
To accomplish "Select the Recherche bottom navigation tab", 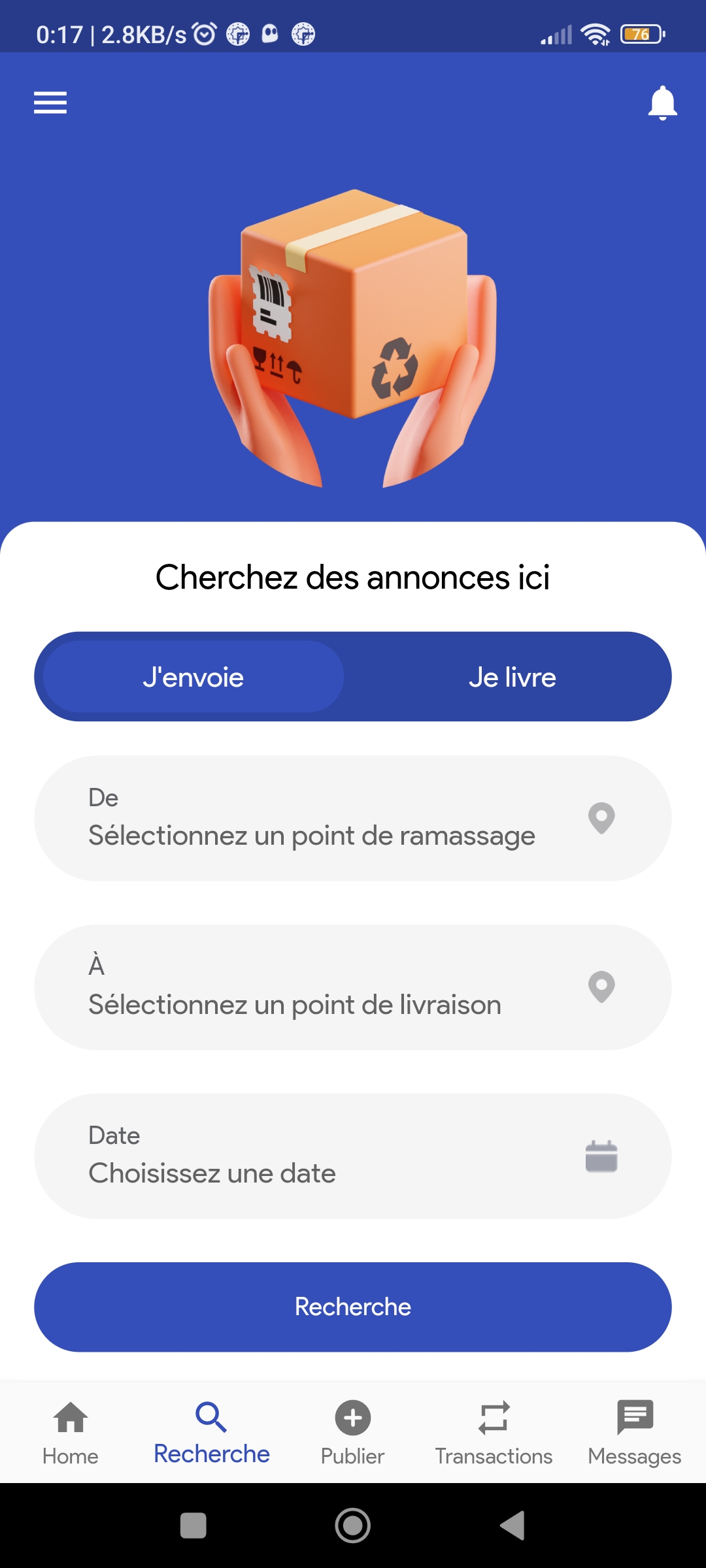I will pos(211,1433).
